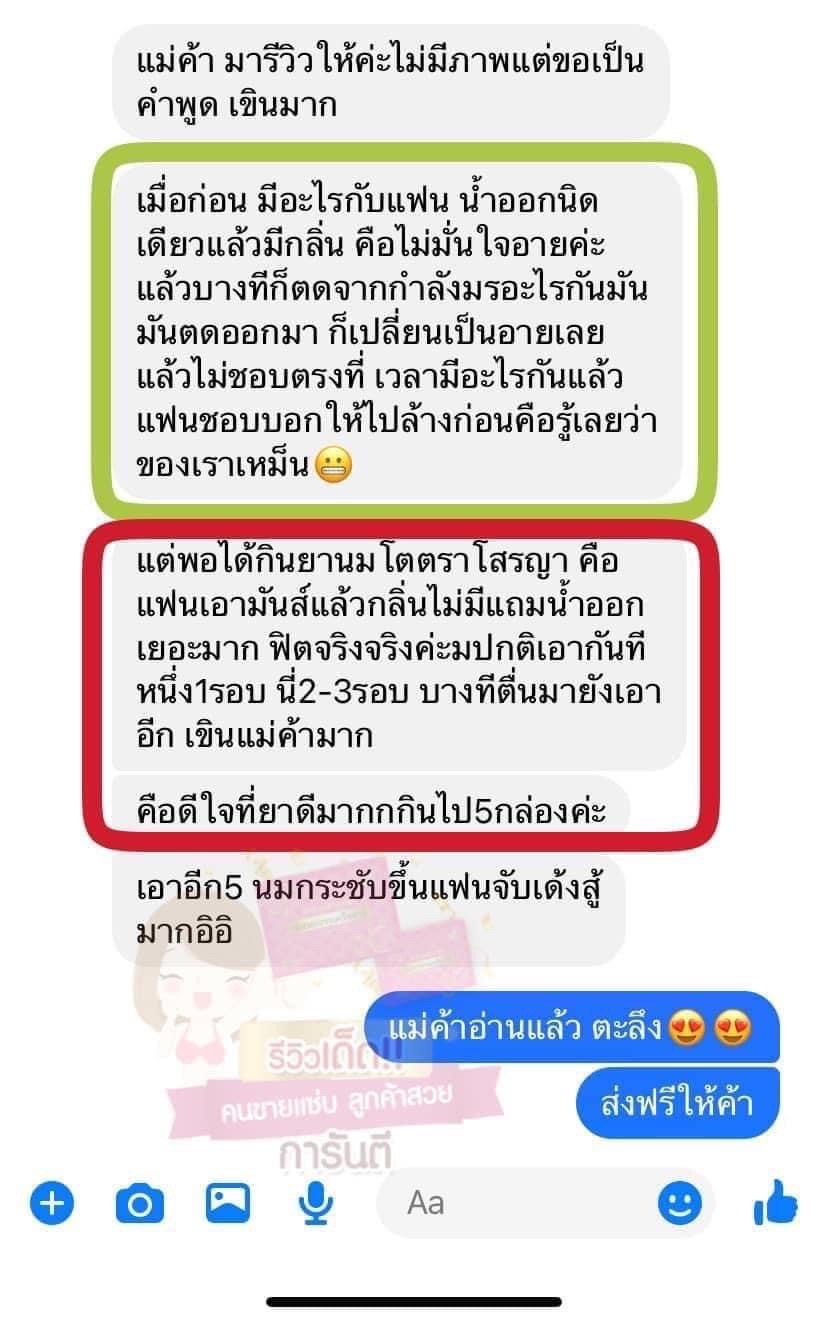Send a thumbs-up like
828x1323 pixels.
pos(775,1202)
